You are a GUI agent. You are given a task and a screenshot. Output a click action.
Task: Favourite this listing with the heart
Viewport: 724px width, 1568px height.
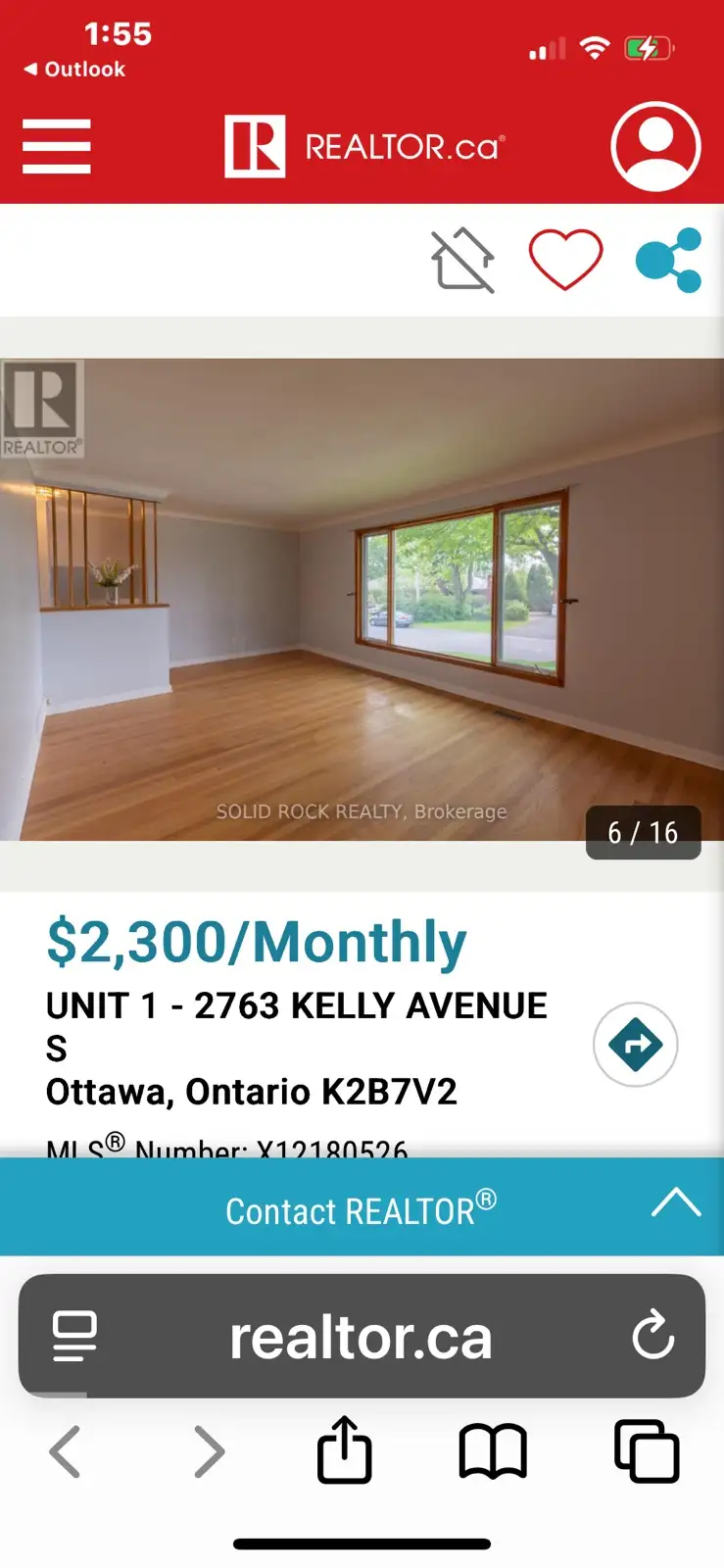pos(566,260)
